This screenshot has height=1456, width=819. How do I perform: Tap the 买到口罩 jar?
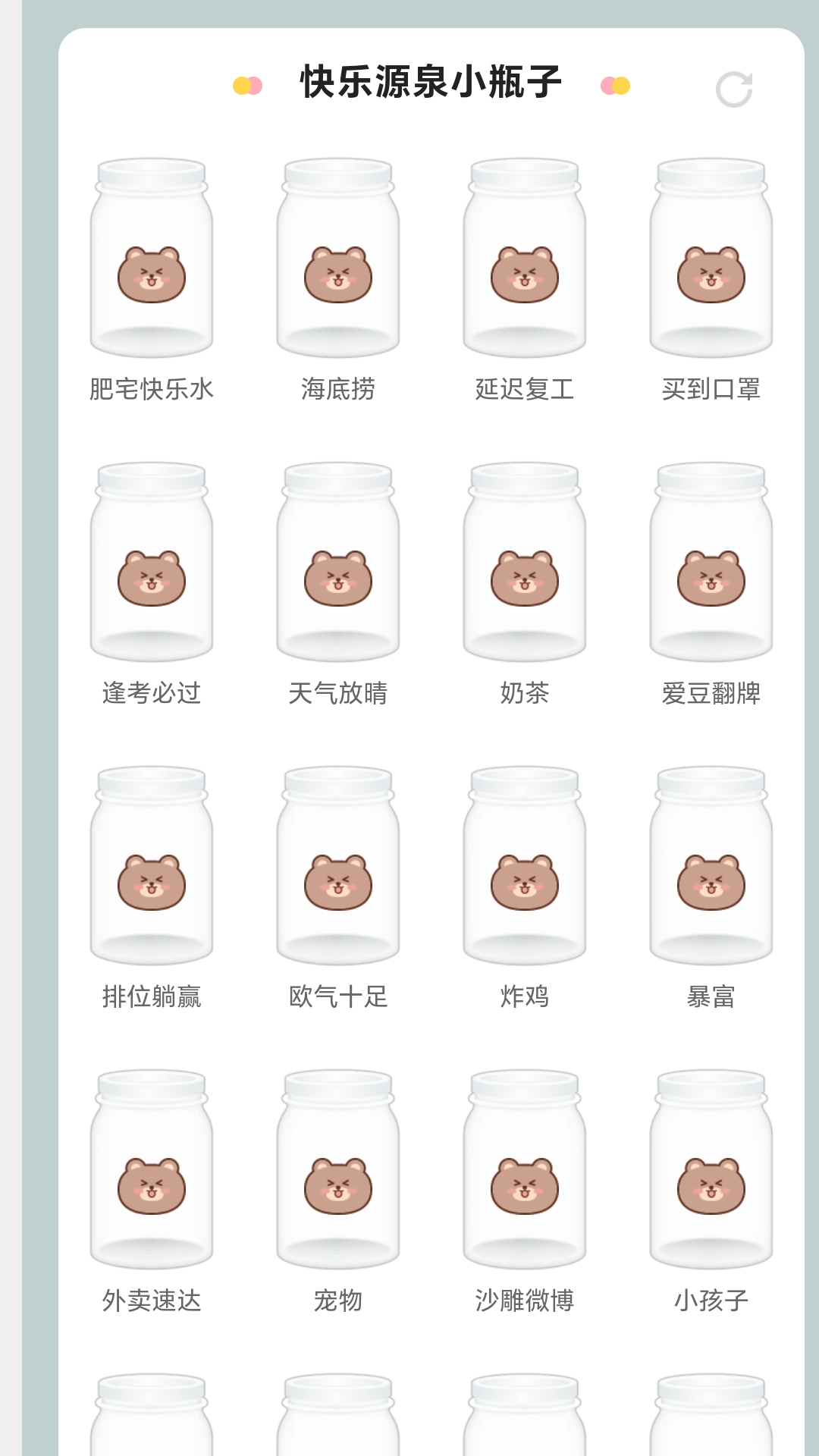click(711, 259)
